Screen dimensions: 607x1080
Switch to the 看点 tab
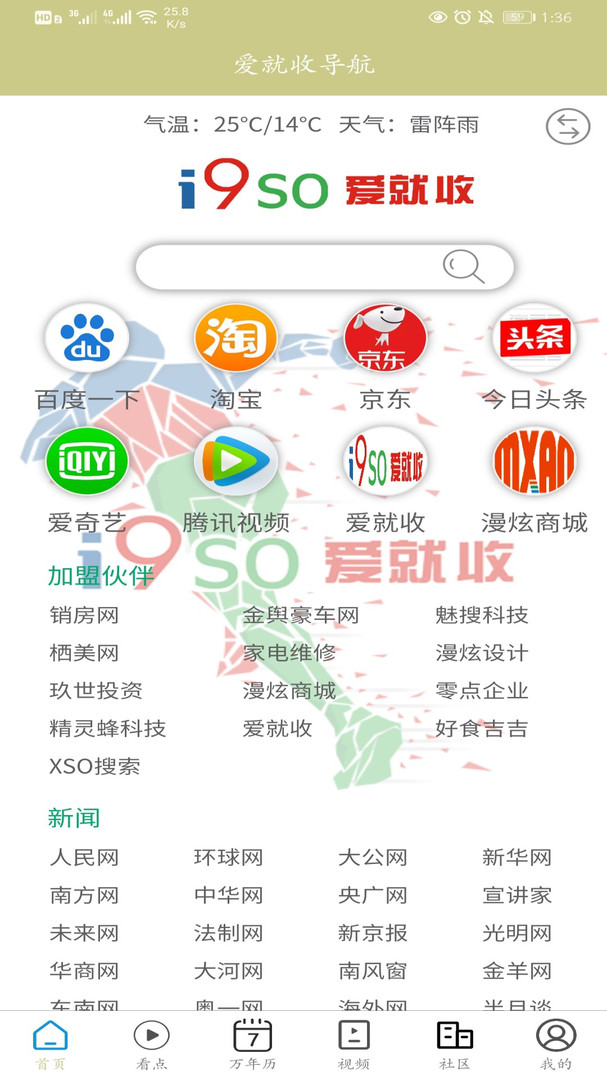[x=152, y=1045]
